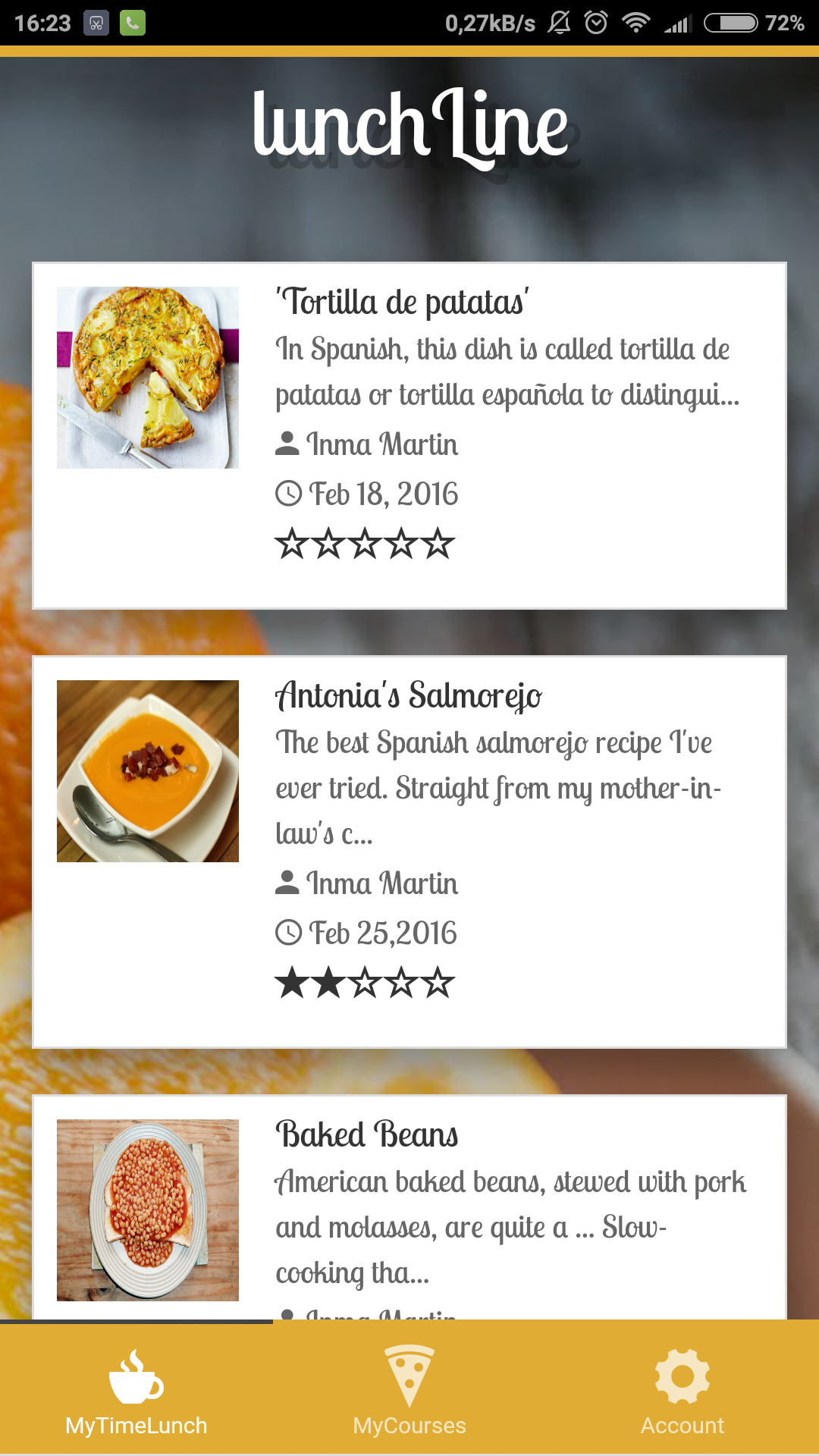
Task: Open the Baked Beans recipe card
Action: (x=409, y=1206)
